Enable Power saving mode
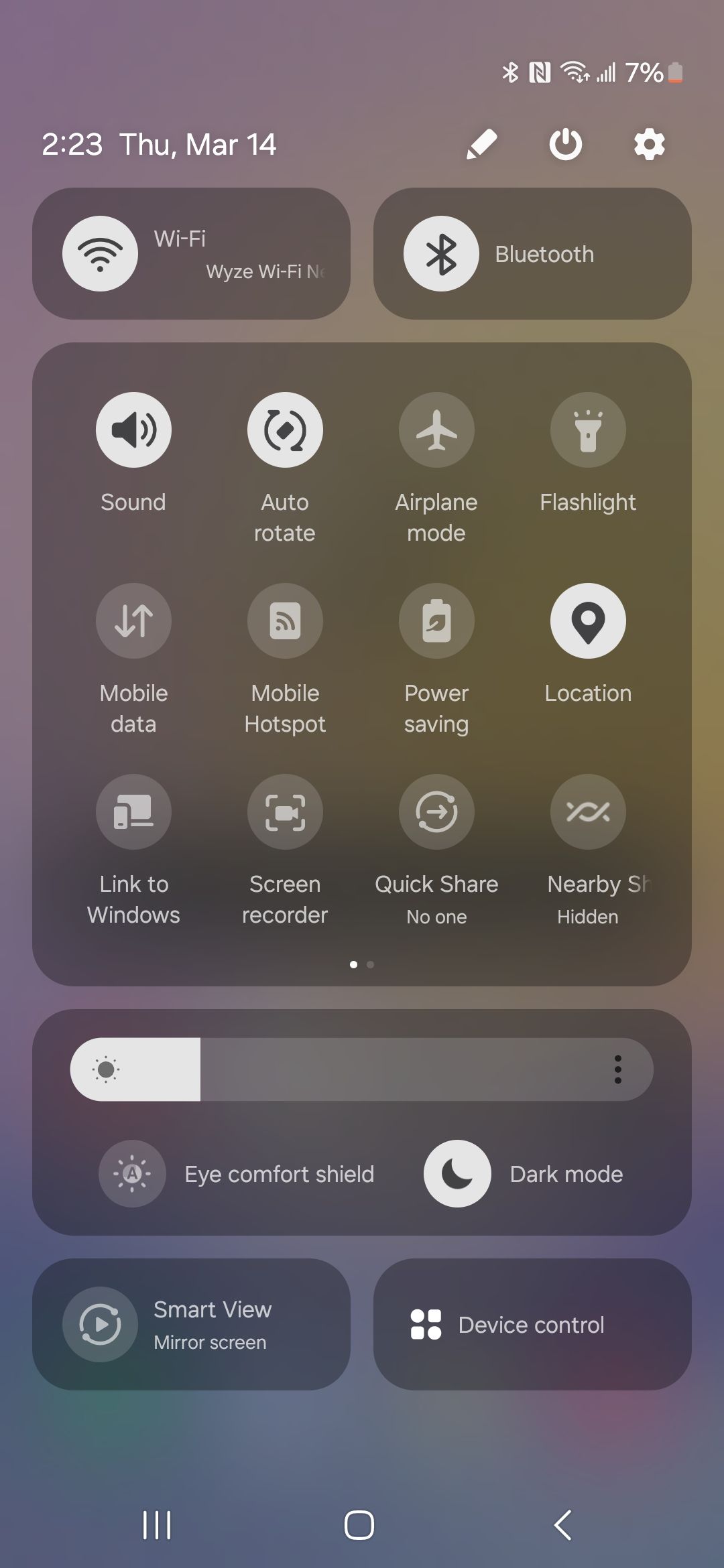The image size is (724, 1568). [x=436, y=620]
